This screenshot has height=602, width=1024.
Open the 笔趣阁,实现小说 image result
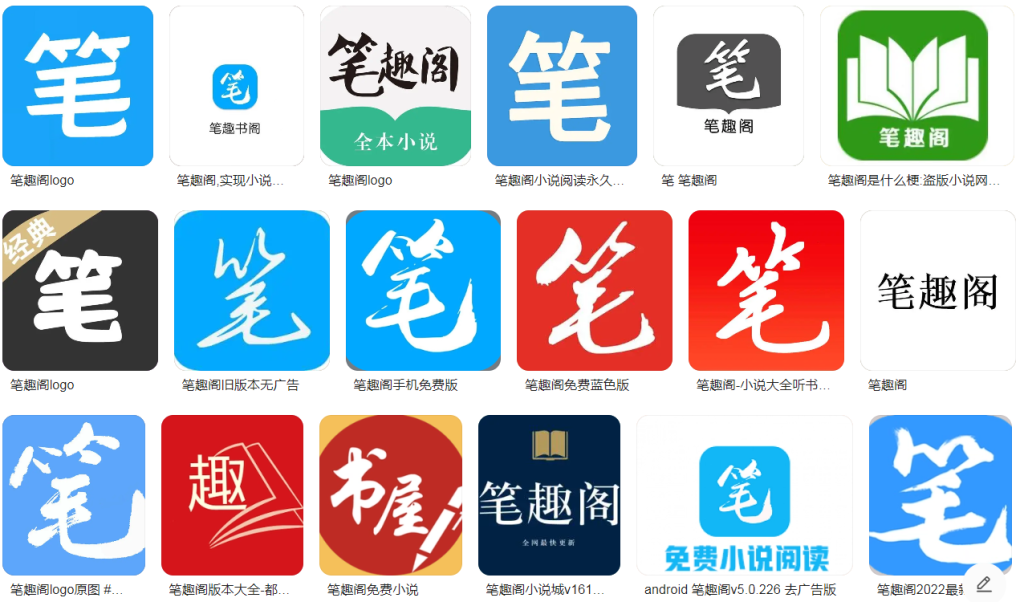pos(236,86)
